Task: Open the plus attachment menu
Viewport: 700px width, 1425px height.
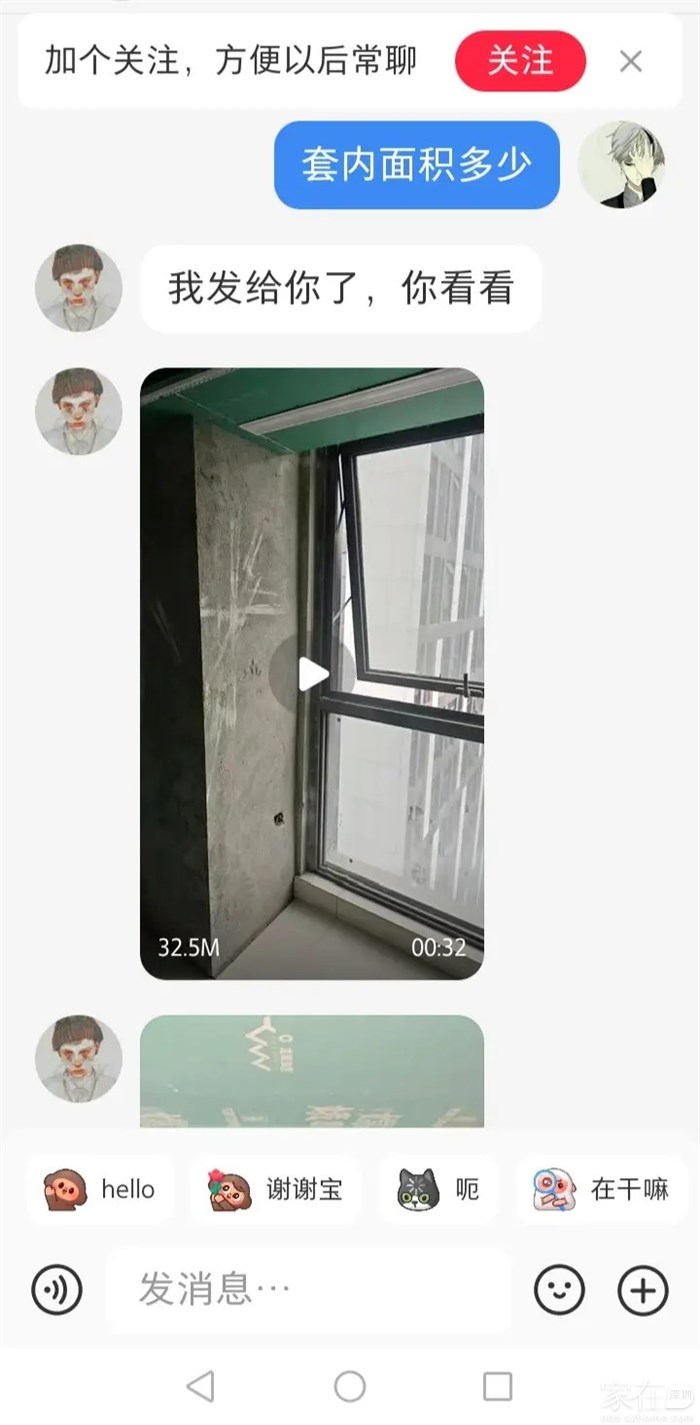Action: [x=642, y=1290]
